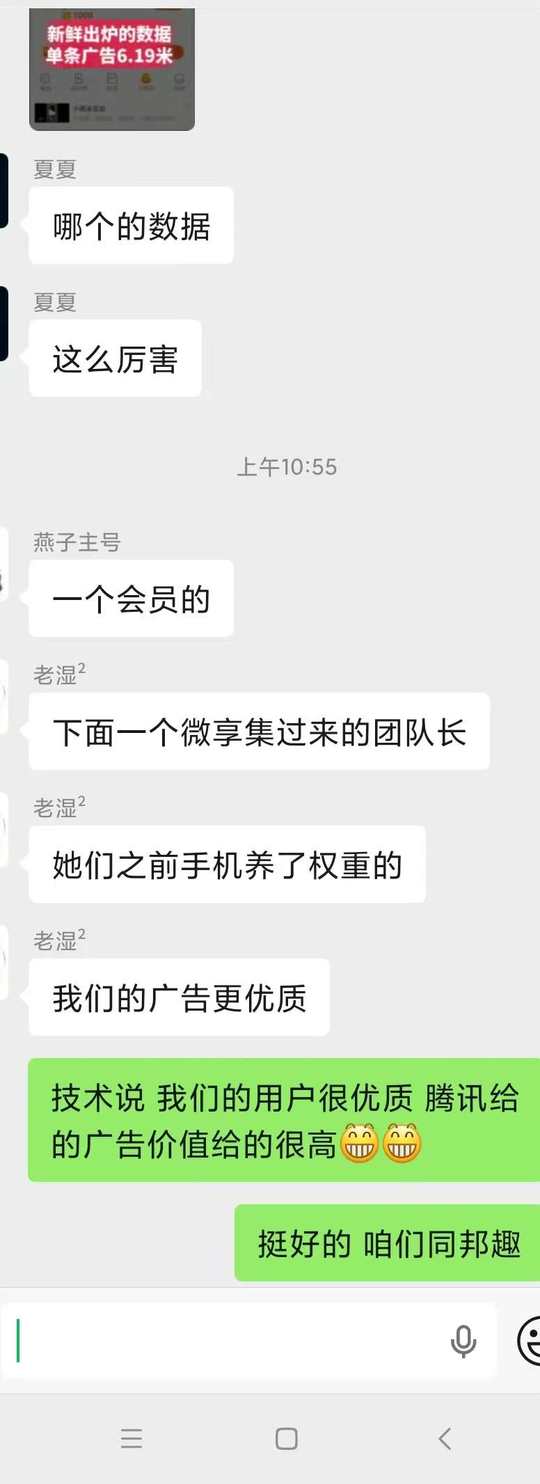
Task: Tap the microphone voice input icon
Action: pyautogui.click(x=463, y=1341)
